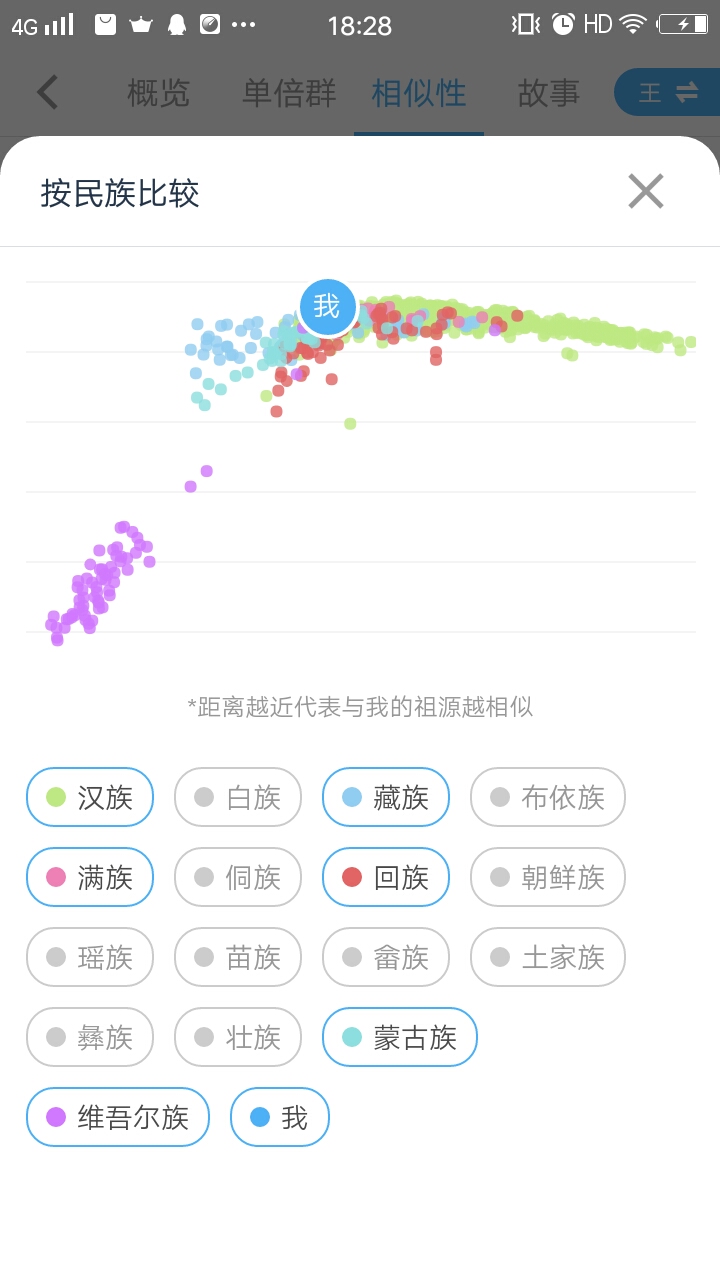720x1280 pixels.
Task: Close the ethnicity comparison sheet
Action: coord(646,191)
